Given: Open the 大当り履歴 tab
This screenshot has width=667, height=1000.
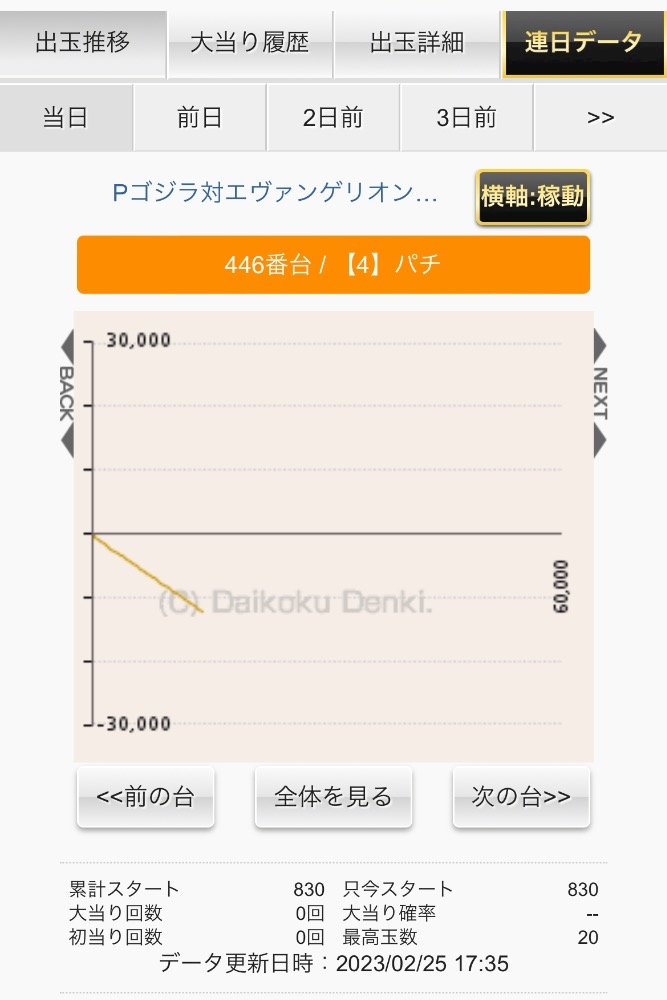Looking at the screenshot, I should tap(249, 43).
